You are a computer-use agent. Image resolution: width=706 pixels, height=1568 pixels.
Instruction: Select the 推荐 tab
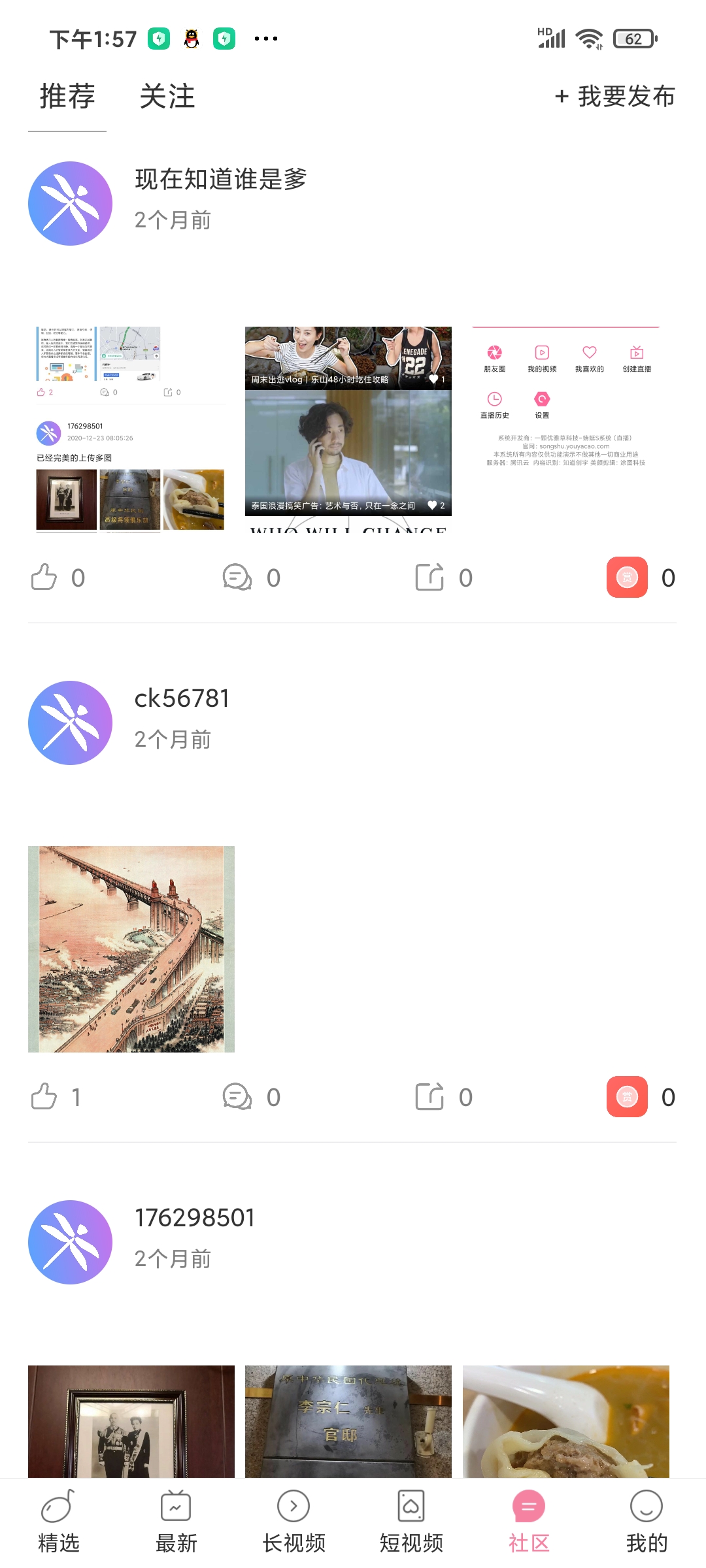tap(67, 97)
